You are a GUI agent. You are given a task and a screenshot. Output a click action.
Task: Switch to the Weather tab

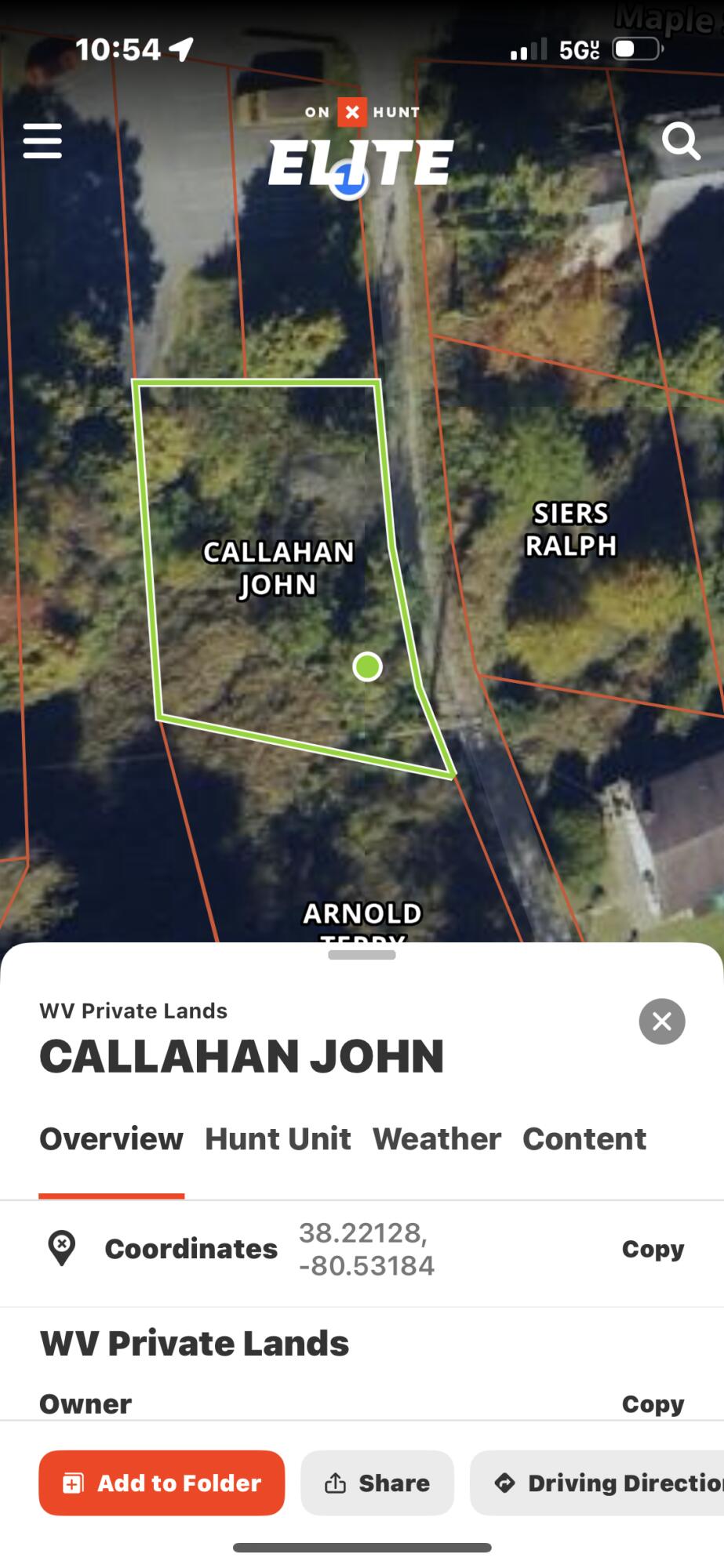(436, 1138)
